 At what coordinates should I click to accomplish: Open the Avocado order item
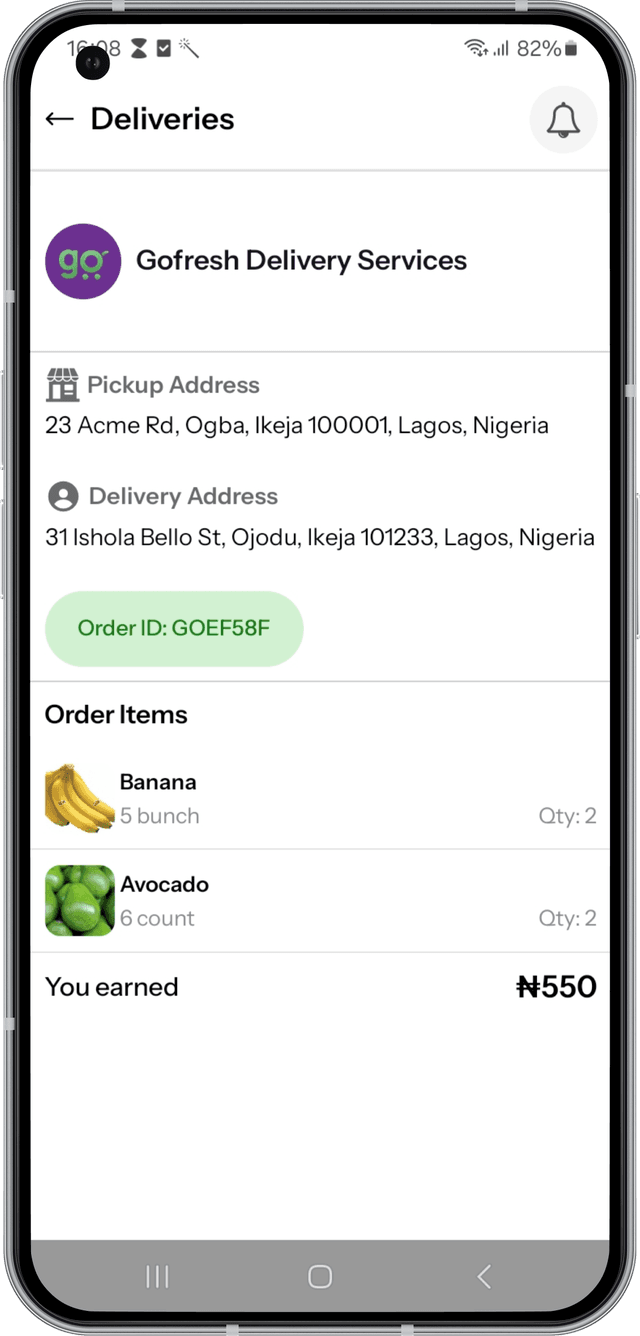(320, 900)
